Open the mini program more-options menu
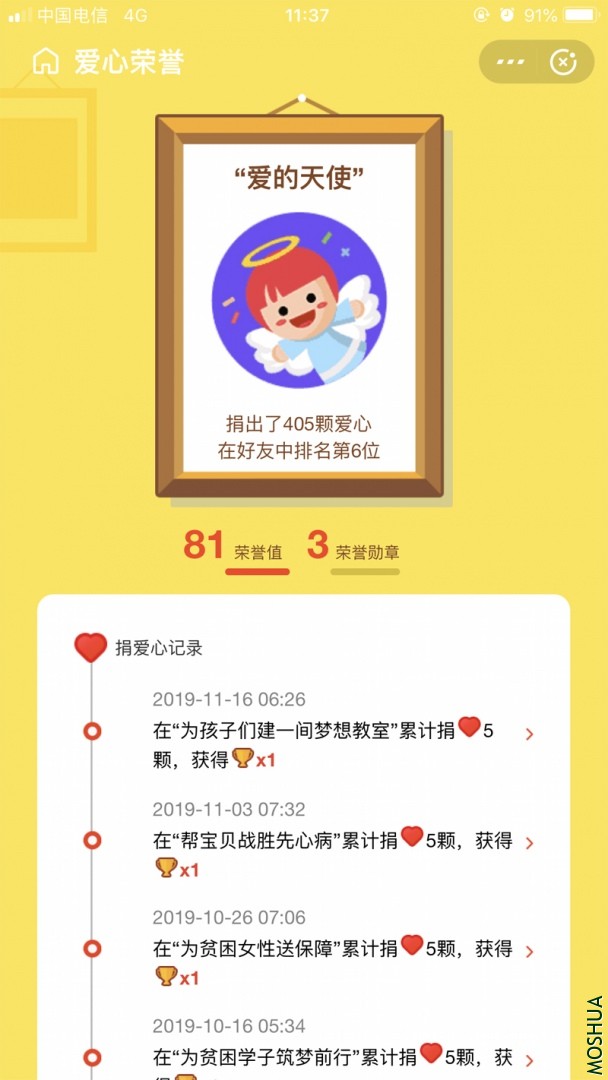The height and width of the screenshot is (1080, 608). 511,62
